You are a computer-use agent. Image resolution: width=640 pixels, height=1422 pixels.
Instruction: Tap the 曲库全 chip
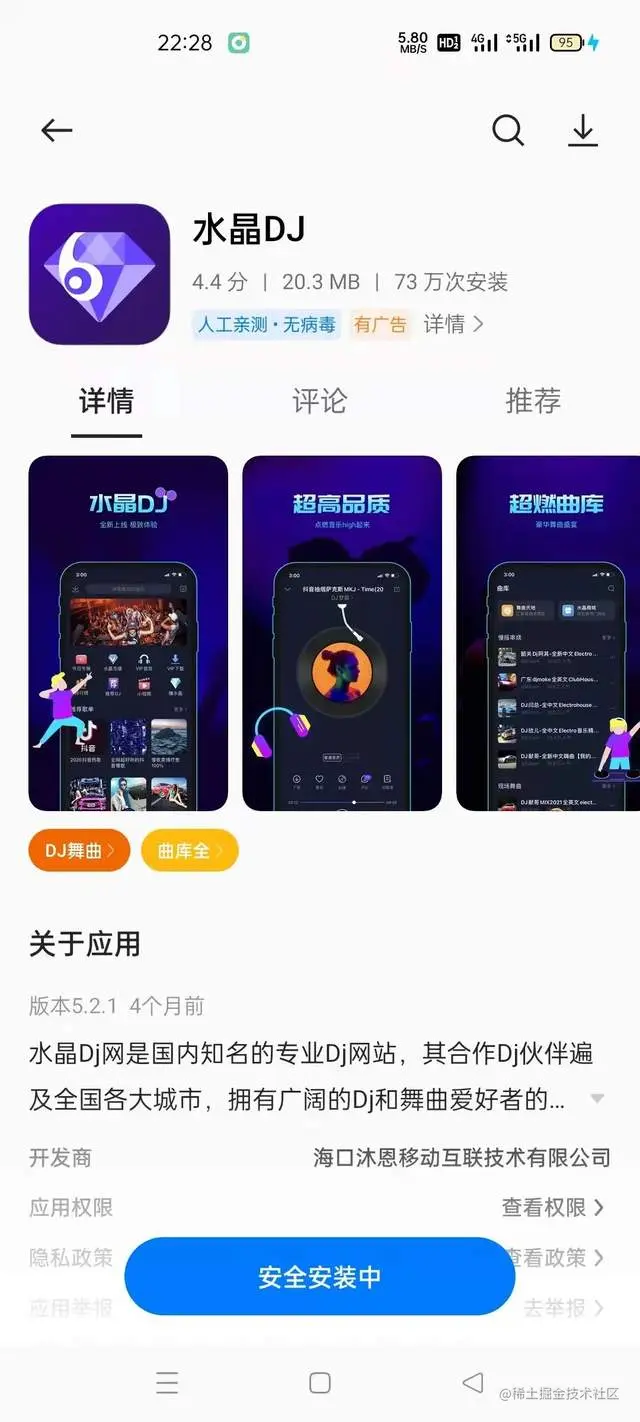tap(190, 850)
